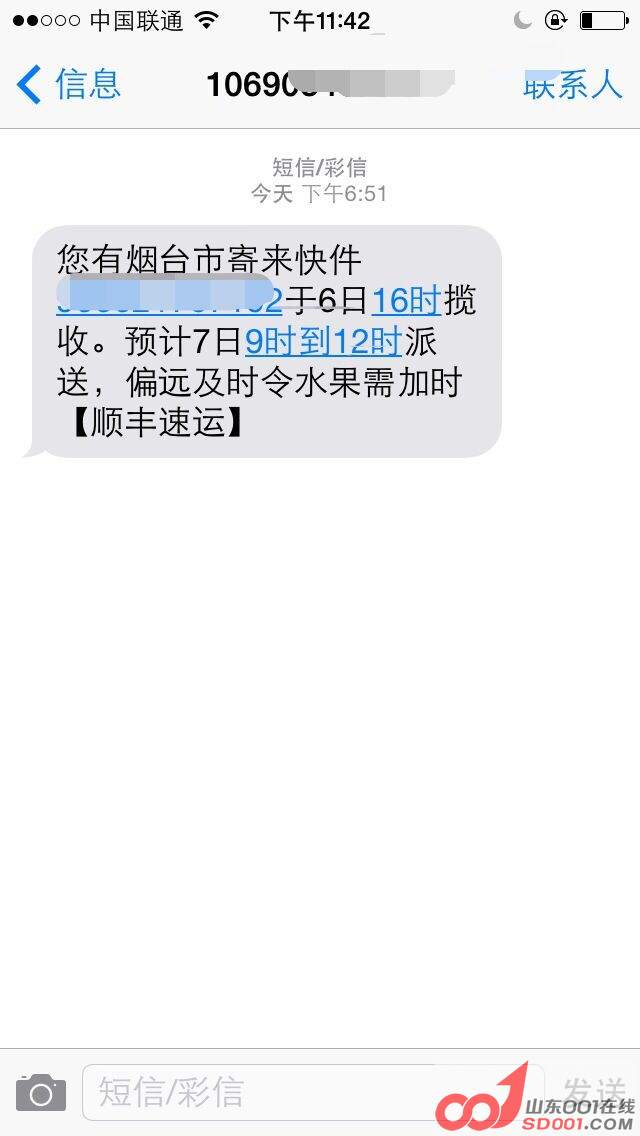Go back to the 信息 list
The width and height of the screenshot is (640, 1136).
[x=68, y=84]
